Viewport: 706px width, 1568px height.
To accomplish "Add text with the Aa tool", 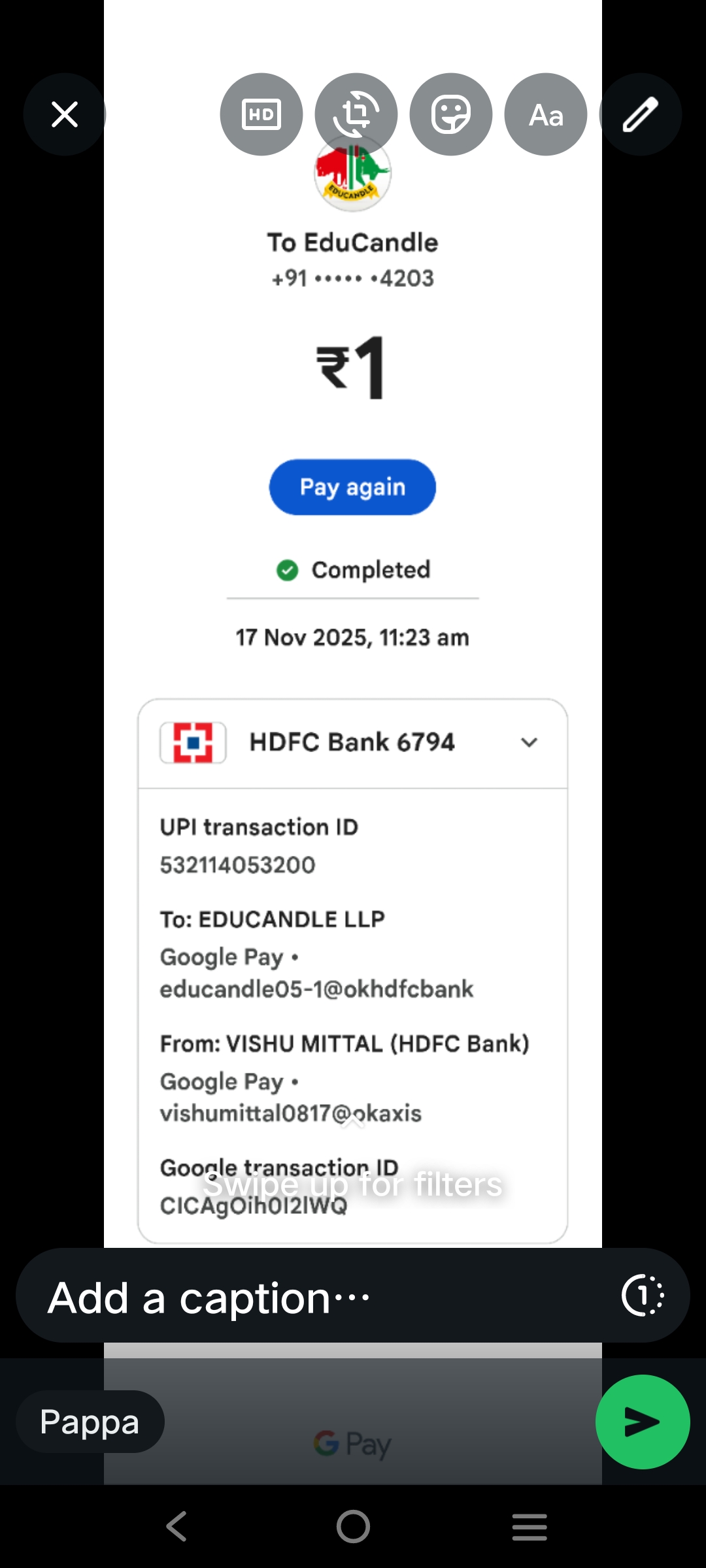I will (x=545, y=114).
